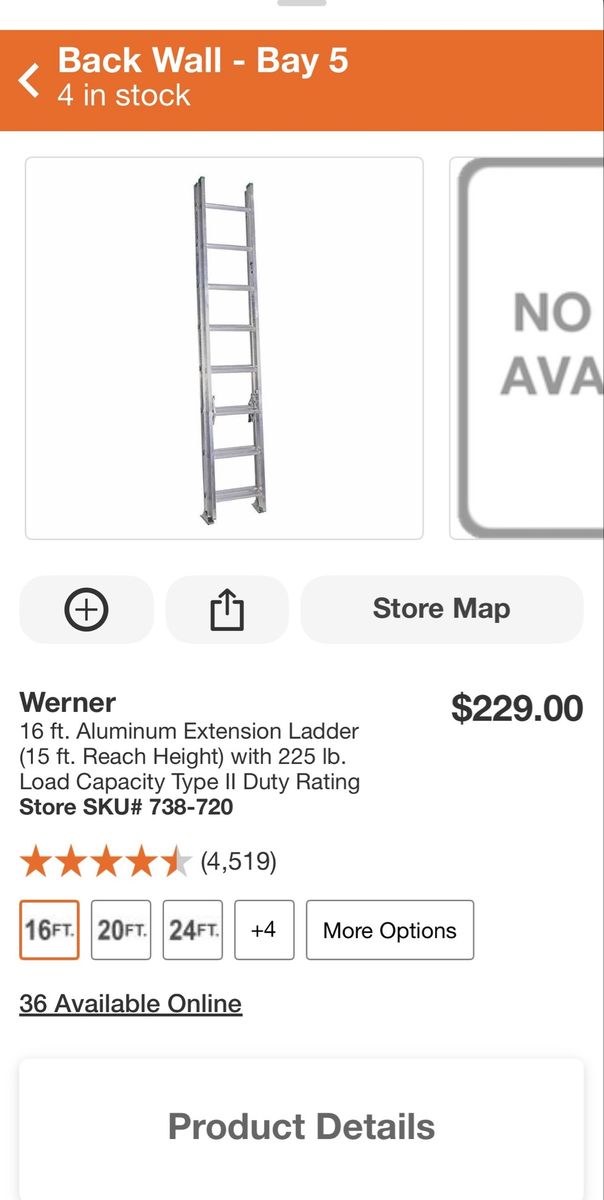Open More Options

pyautogui.click(x=390, y=930)
